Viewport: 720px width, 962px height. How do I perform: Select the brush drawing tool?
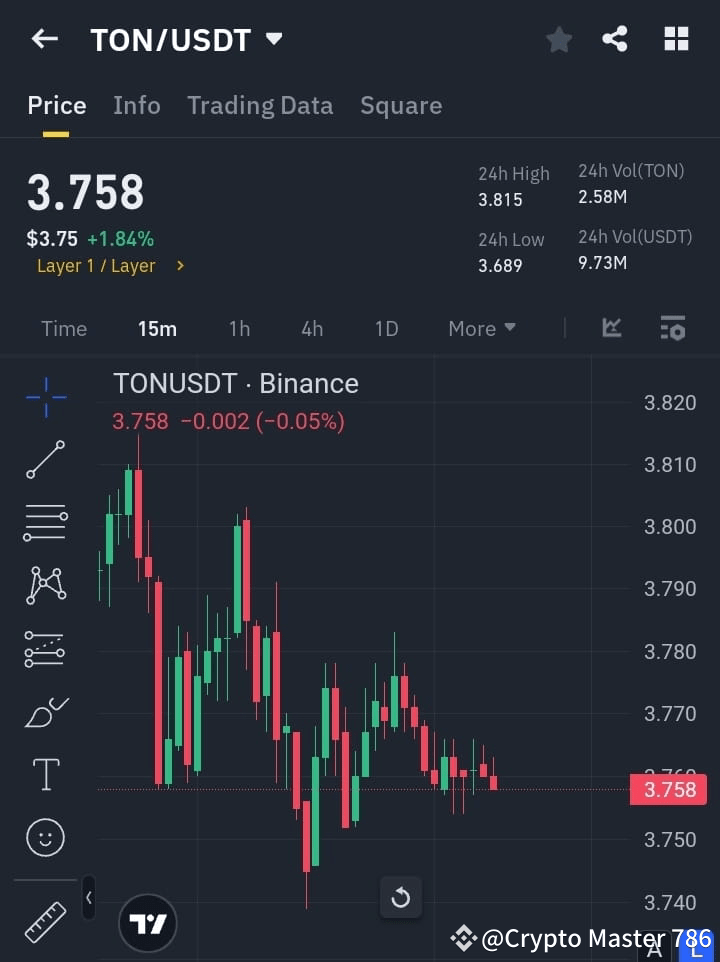[x=45, y=711]
